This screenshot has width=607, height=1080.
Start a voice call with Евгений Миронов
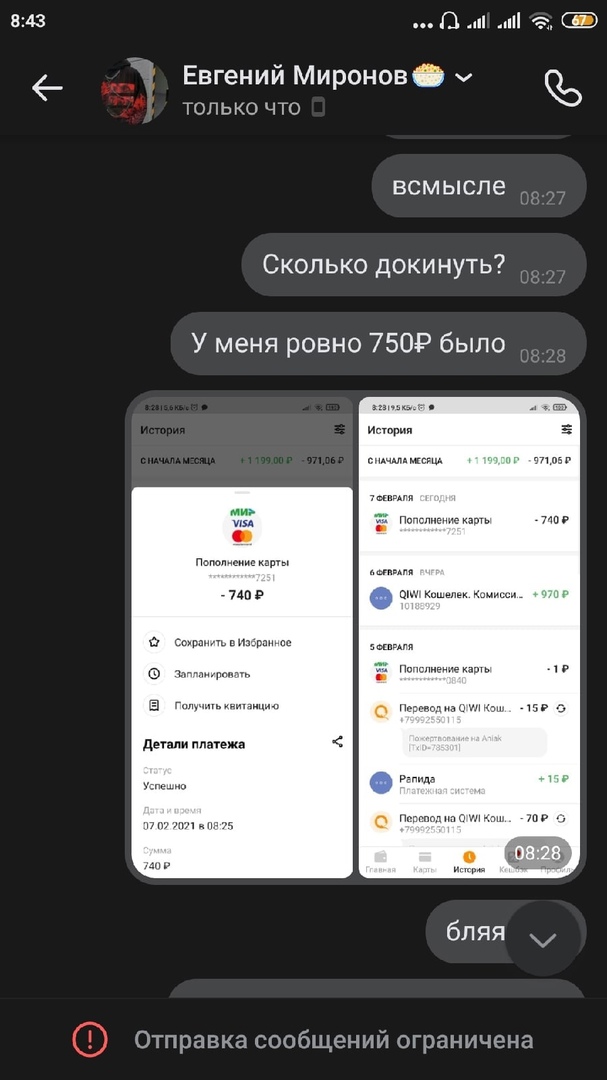pos(562,88)
